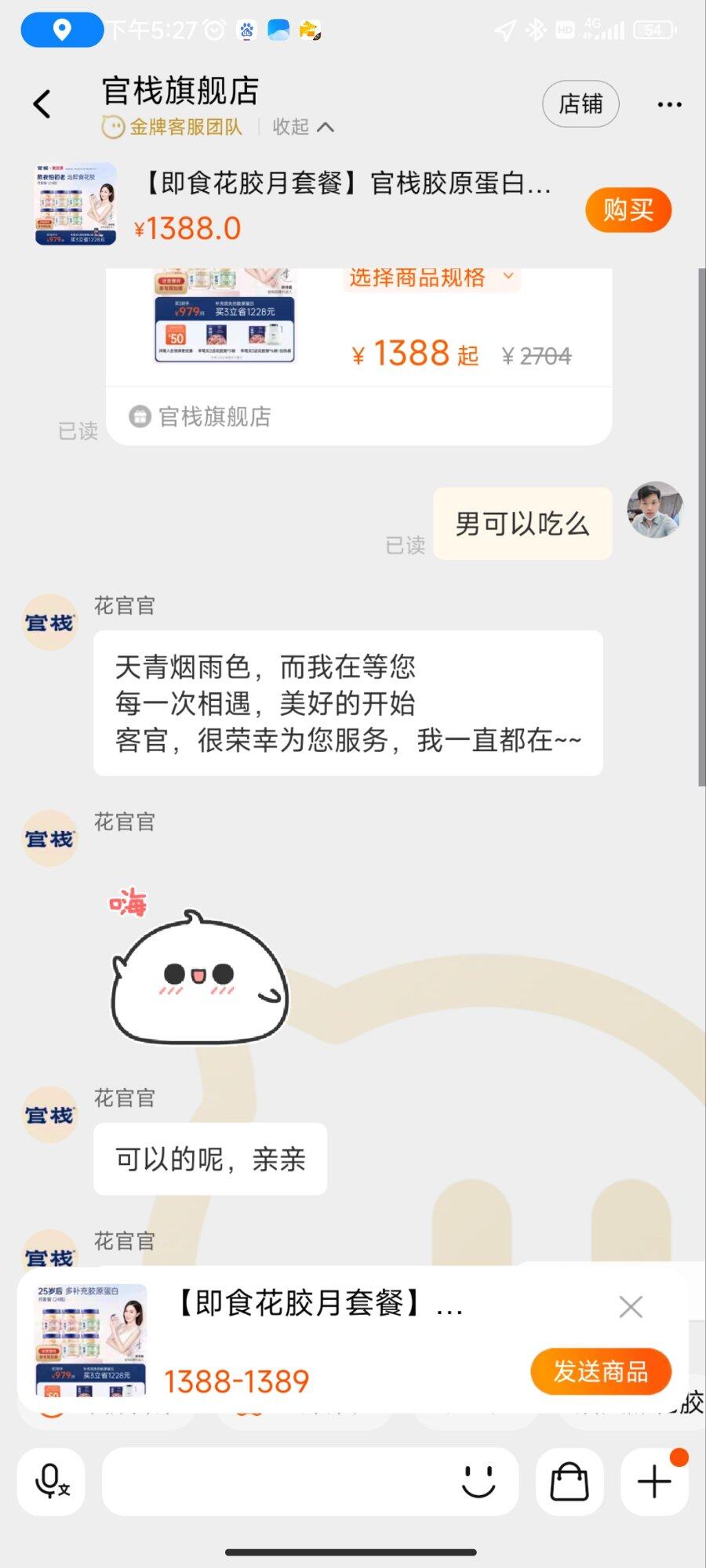This screenshot has width=706, height=1568.
Task: Open more options with the plus button
Action: click(x=654, y=1481)
